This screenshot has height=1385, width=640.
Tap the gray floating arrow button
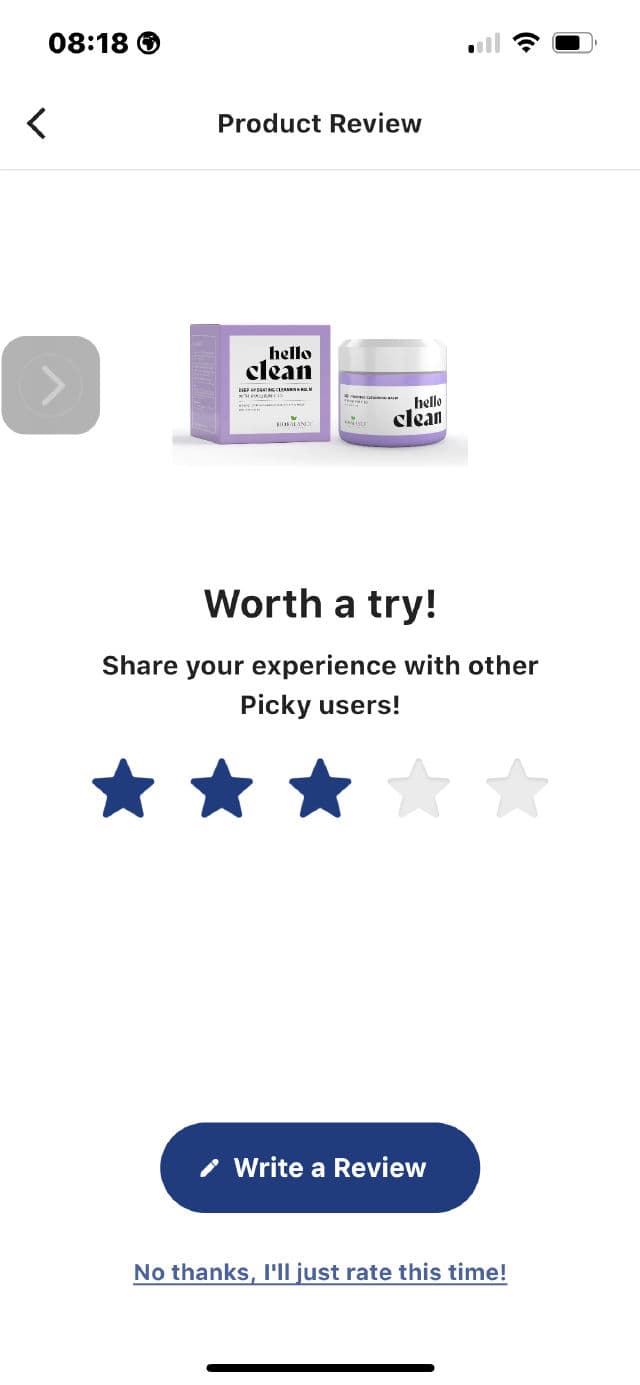(x=51, y=385)
